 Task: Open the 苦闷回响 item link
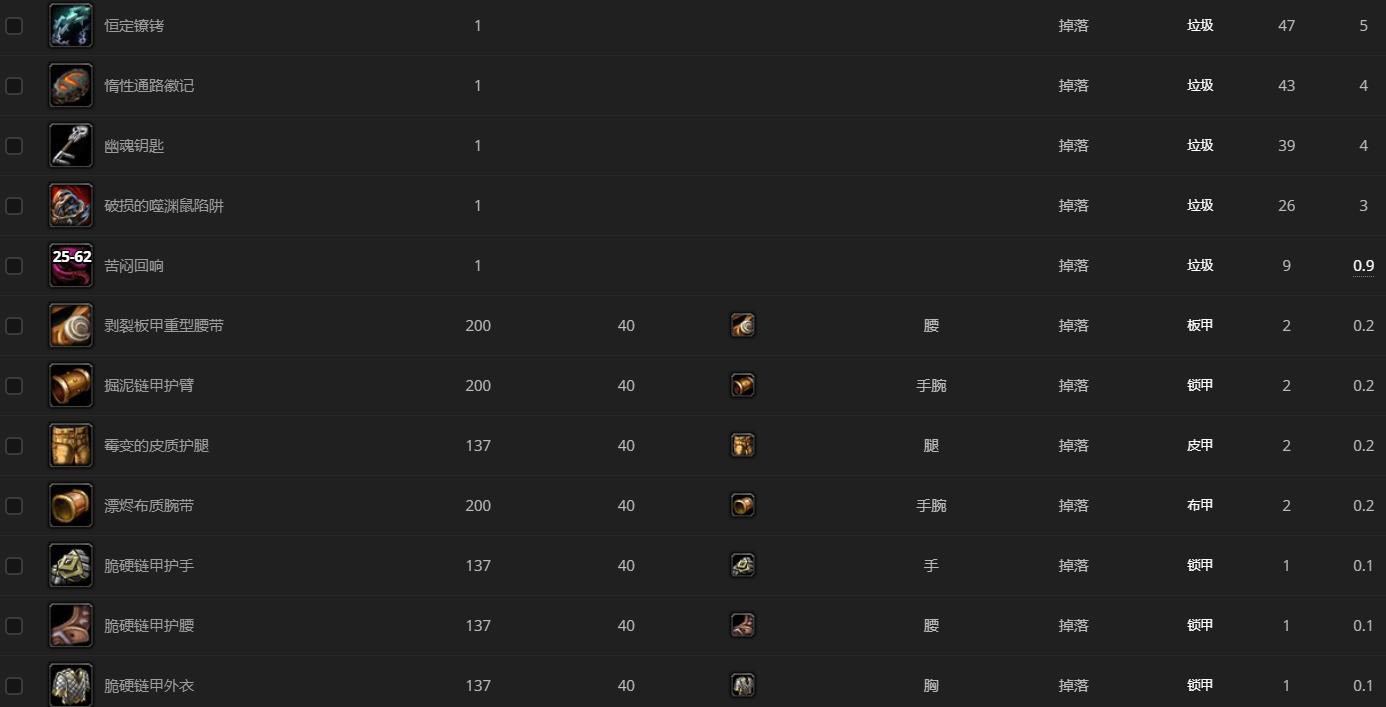(x=134, y=266)
